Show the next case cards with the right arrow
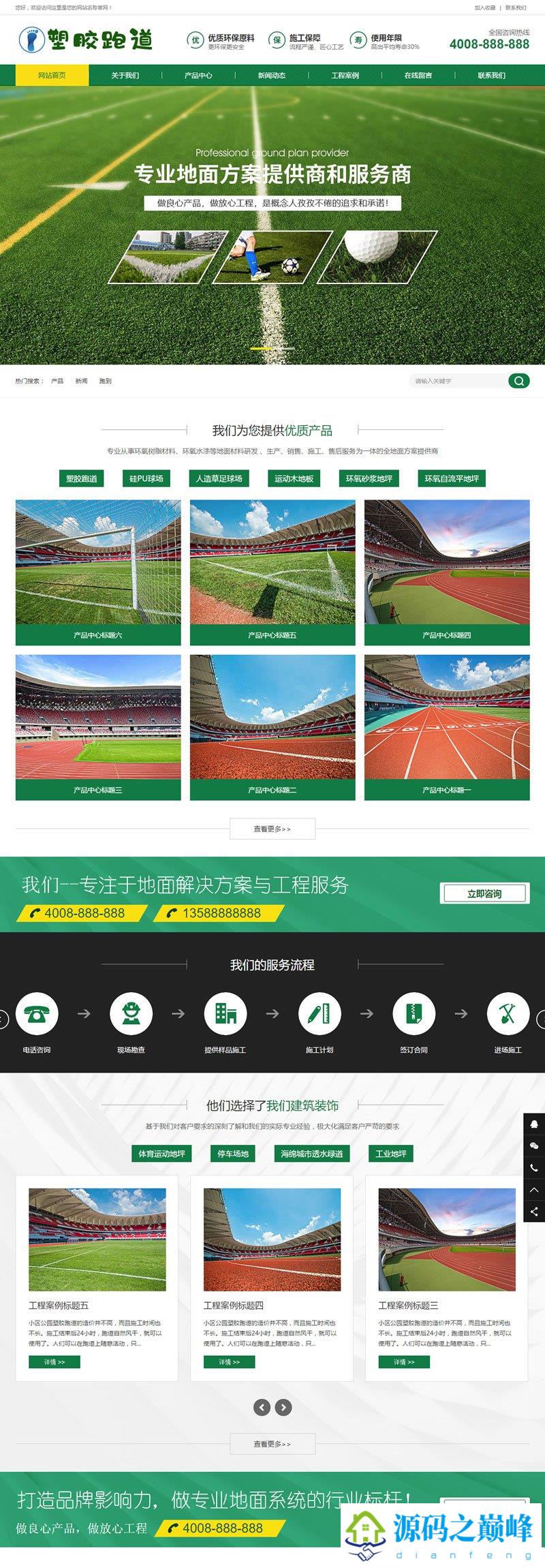This screenshot has height=1568, width=545. [283, 1406]
